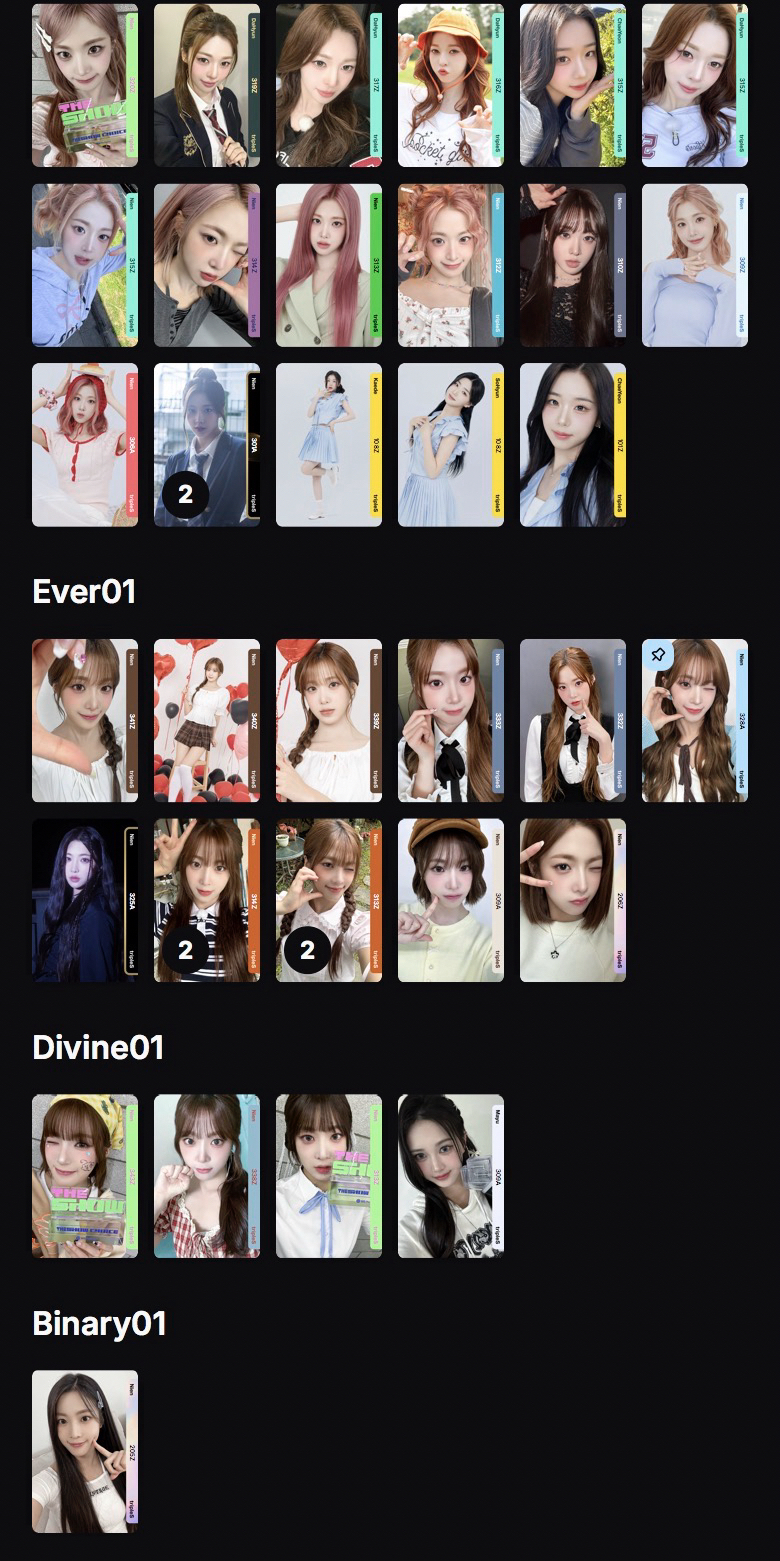
Task: Open the ChaeYeon 101Z card
Action: 572,444
